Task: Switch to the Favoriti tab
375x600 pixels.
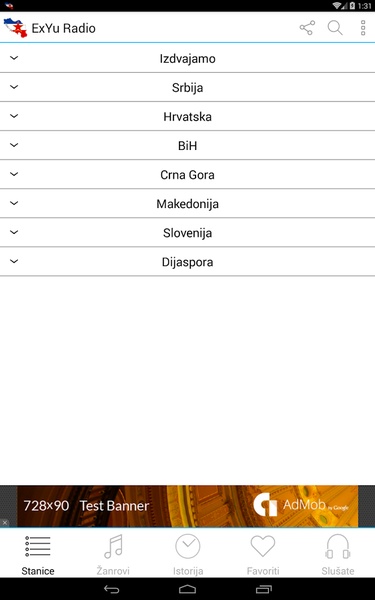Action: [x=262, y=554]
